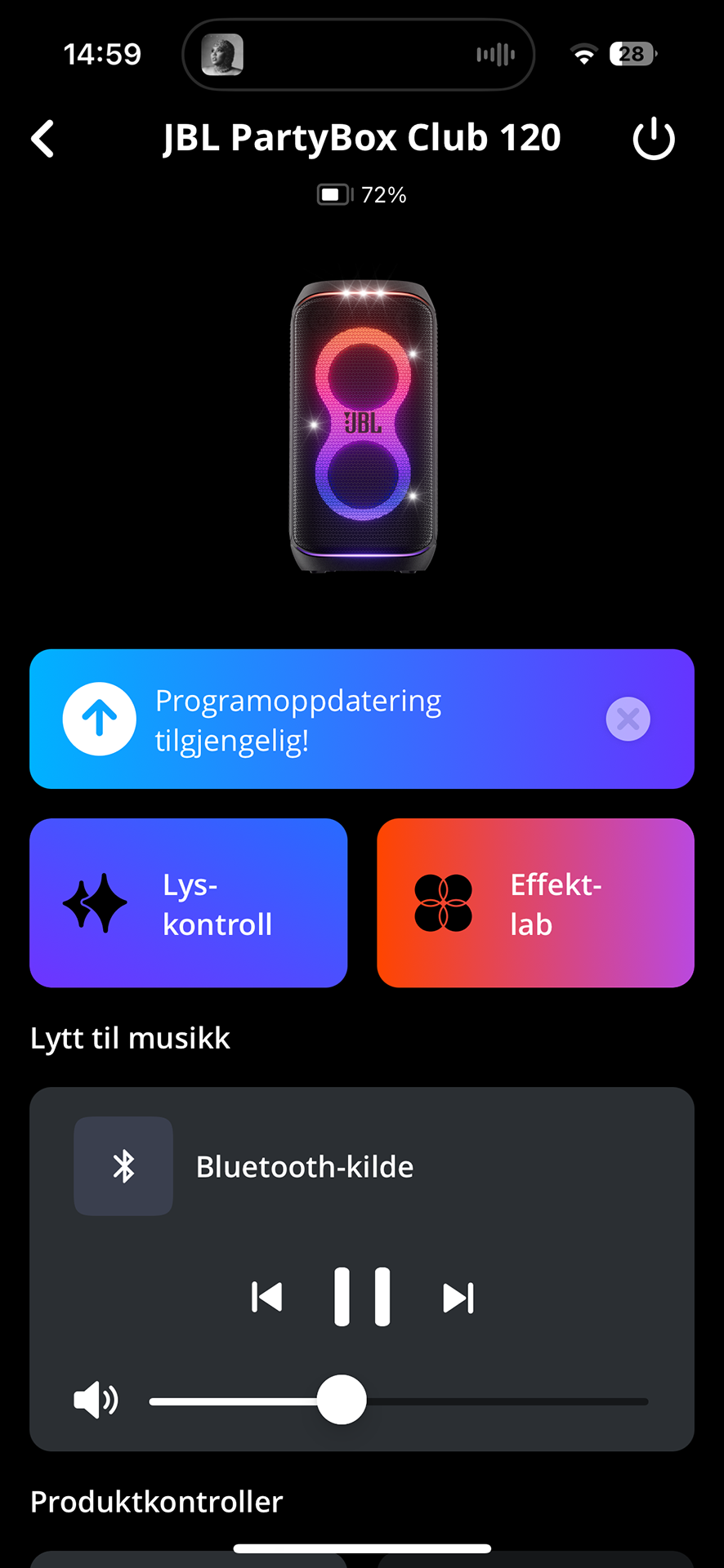Image resolution: width=724 pixels, height=1568 pixels.
Task: Skip to the previous track
Action: [267, 1297]
